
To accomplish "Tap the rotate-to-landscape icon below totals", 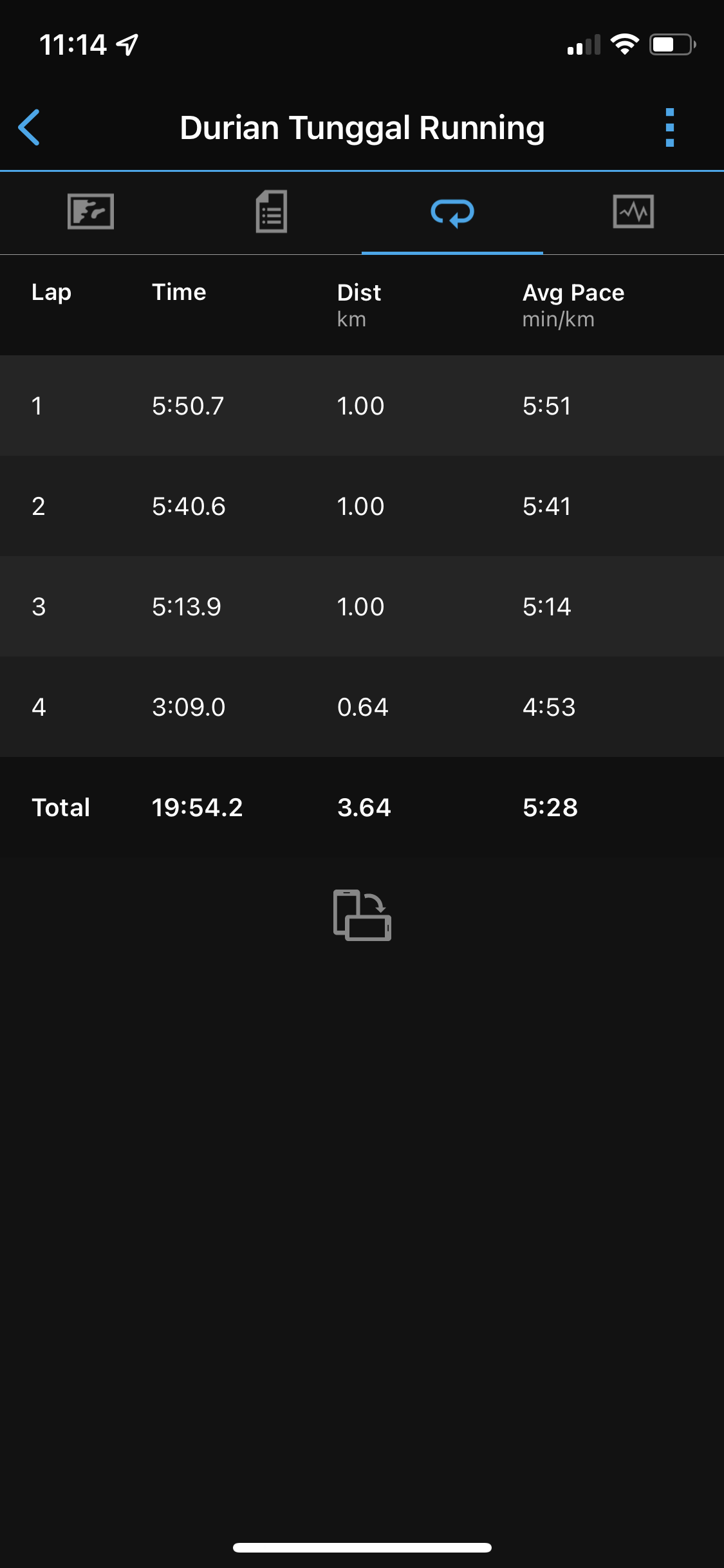I will [362, 915].
